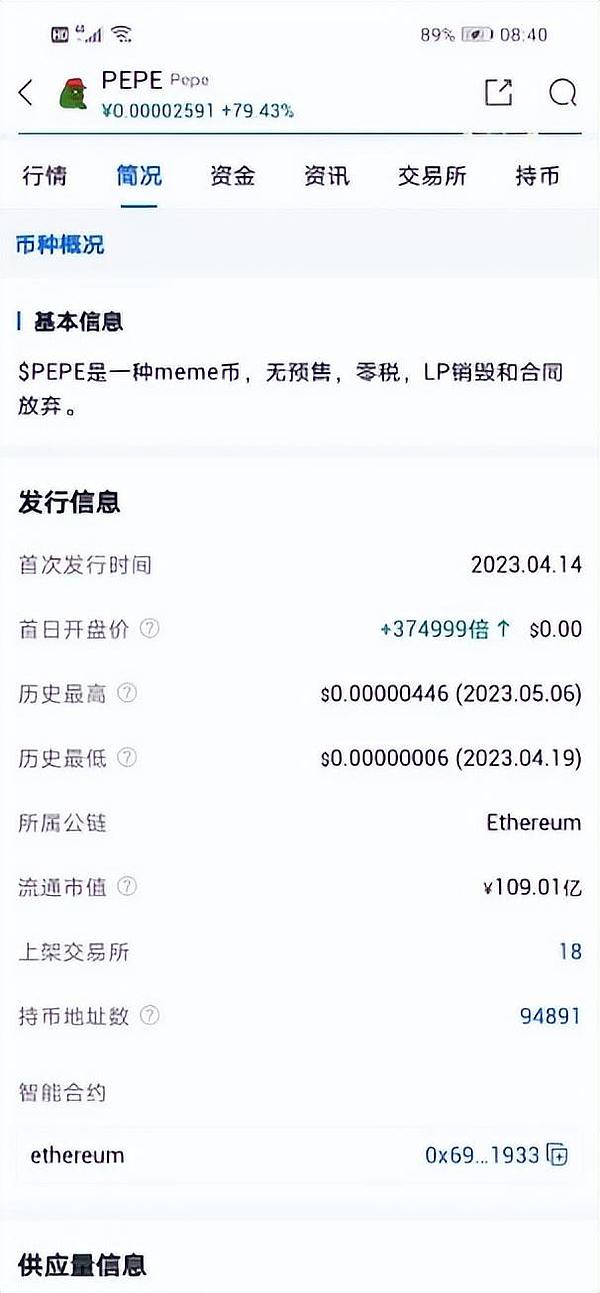The image size is (600, 1293).
Task: Tap the help icon beside 历史最低
Action: pos(127,757)
